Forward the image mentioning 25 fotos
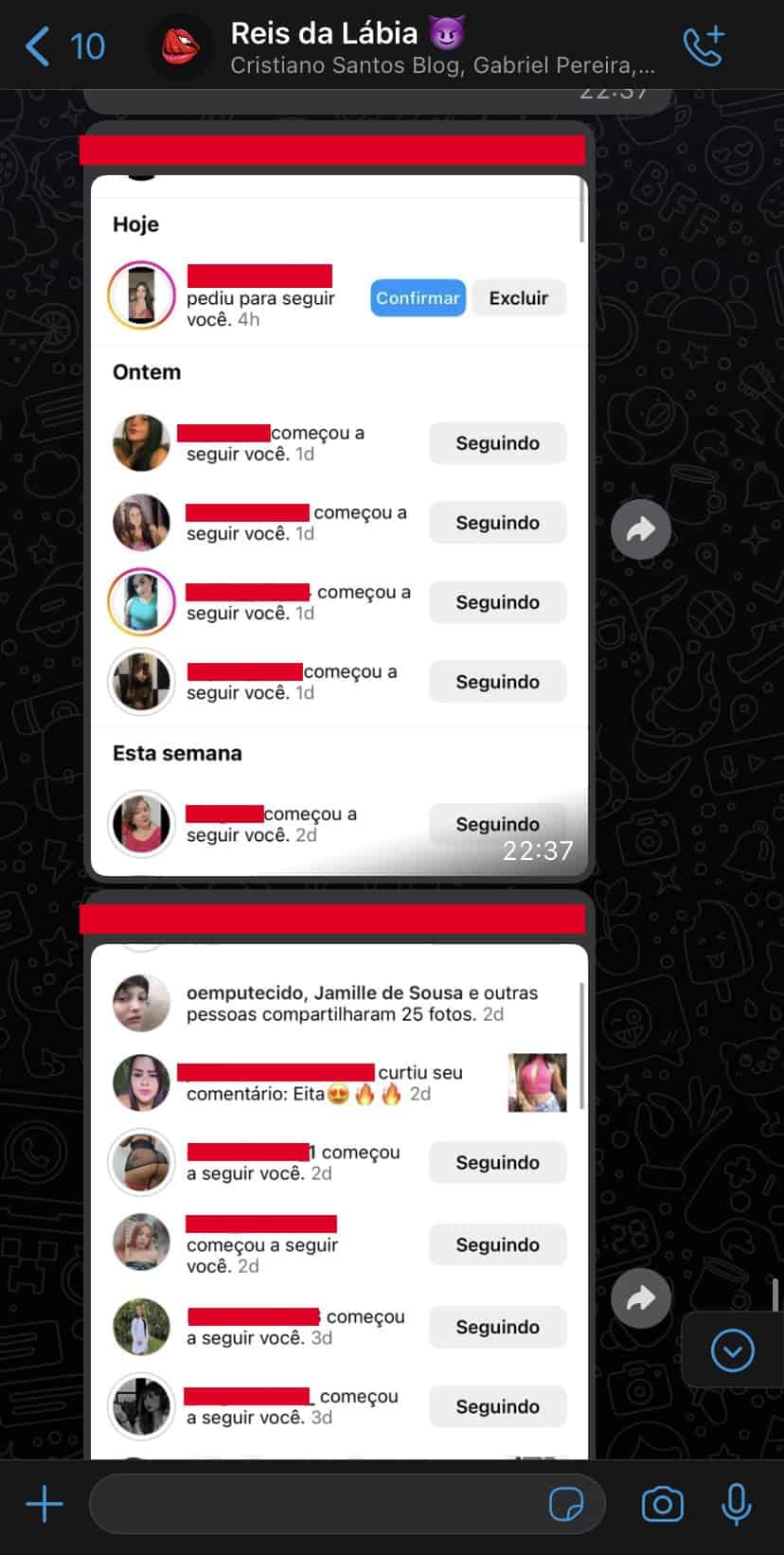784x1555 pixels. click(x=641, y=1297)
